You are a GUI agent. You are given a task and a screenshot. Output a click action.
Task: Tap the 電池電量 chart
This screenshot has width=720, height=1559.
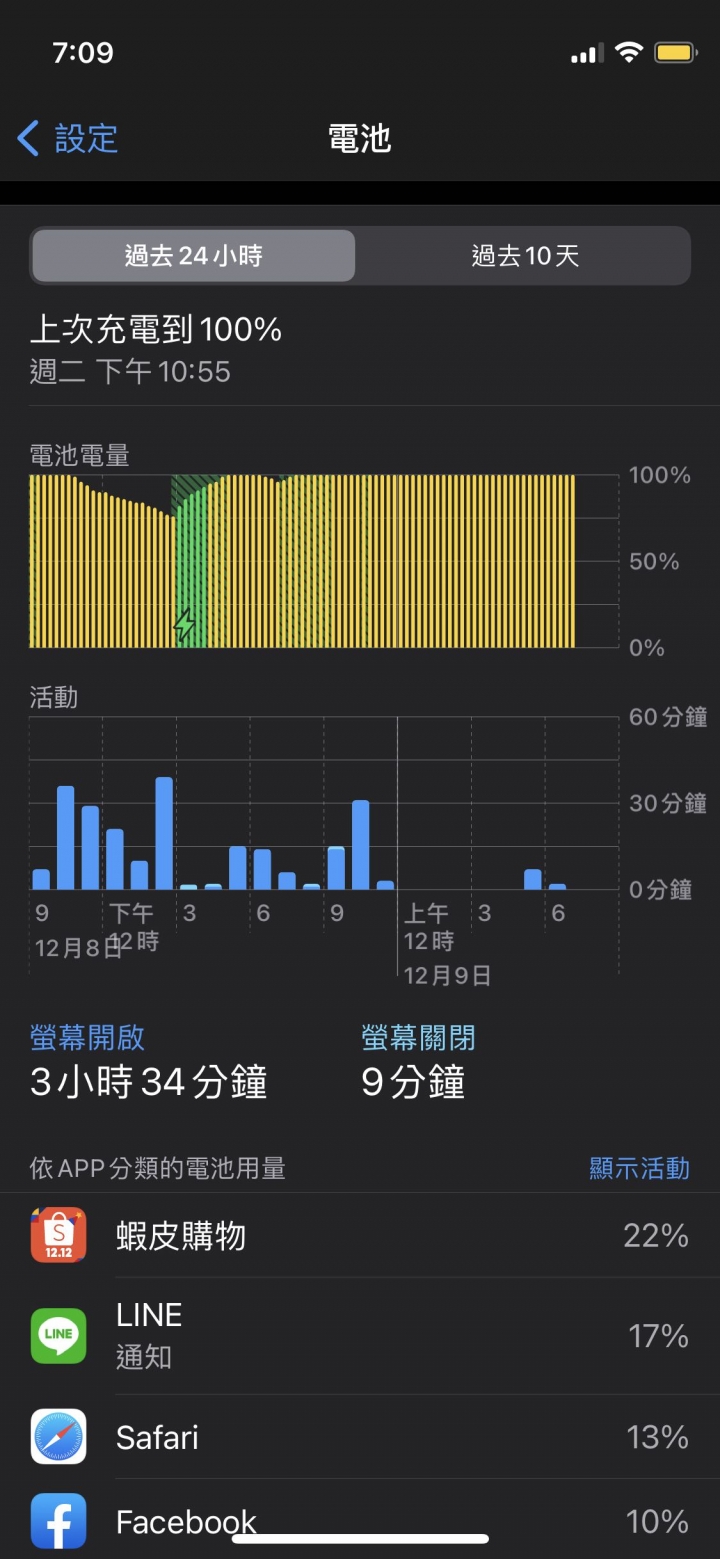point(324,561)
